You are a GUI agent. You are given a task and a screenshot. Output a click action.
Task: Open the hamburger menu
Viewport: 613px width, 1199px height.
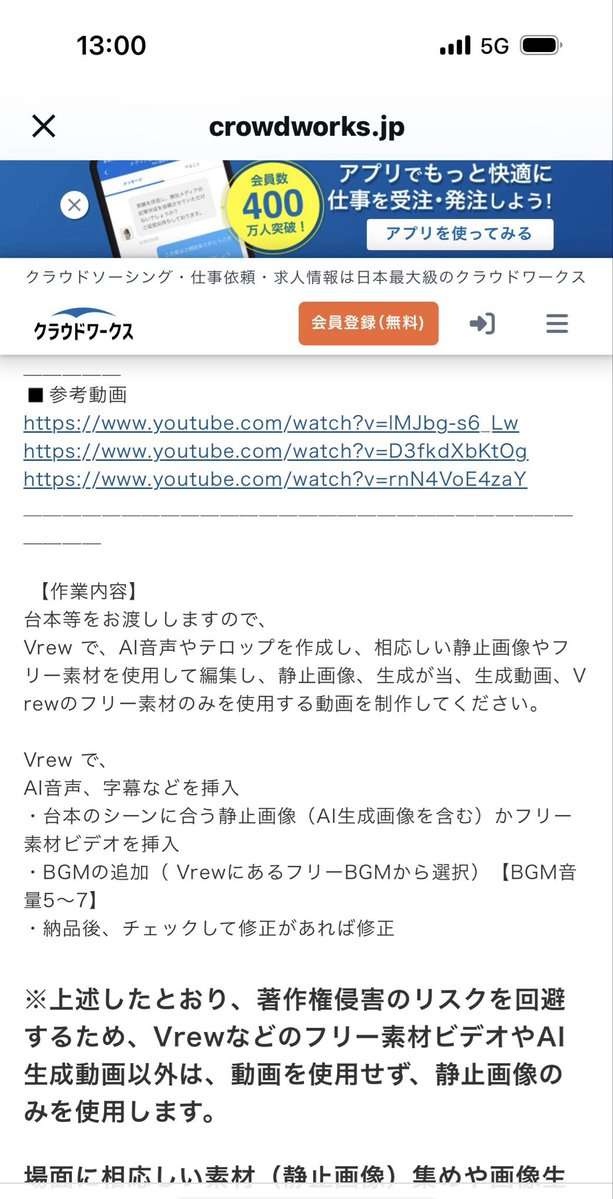[556, 324]
